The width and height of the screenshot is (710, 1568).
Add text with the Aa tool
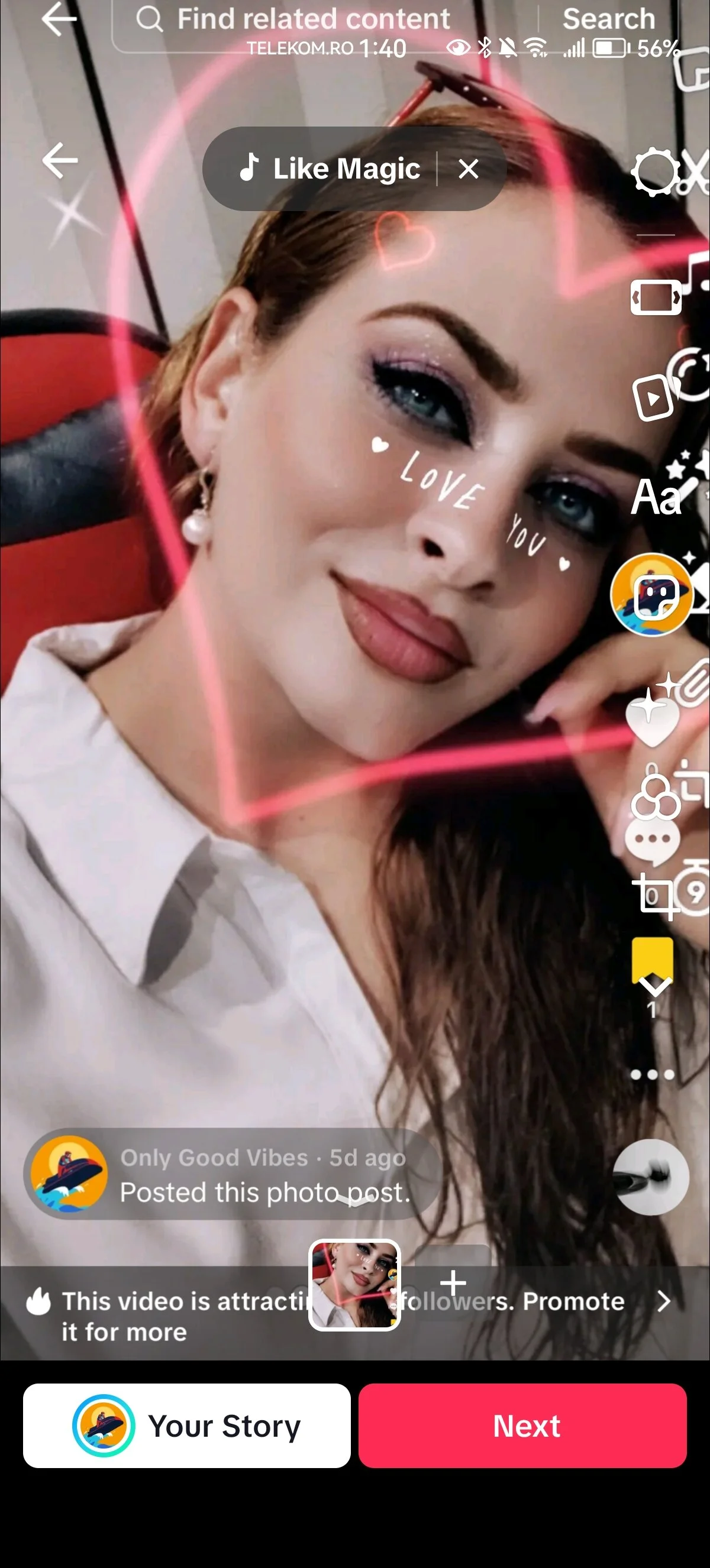(655, 497)
